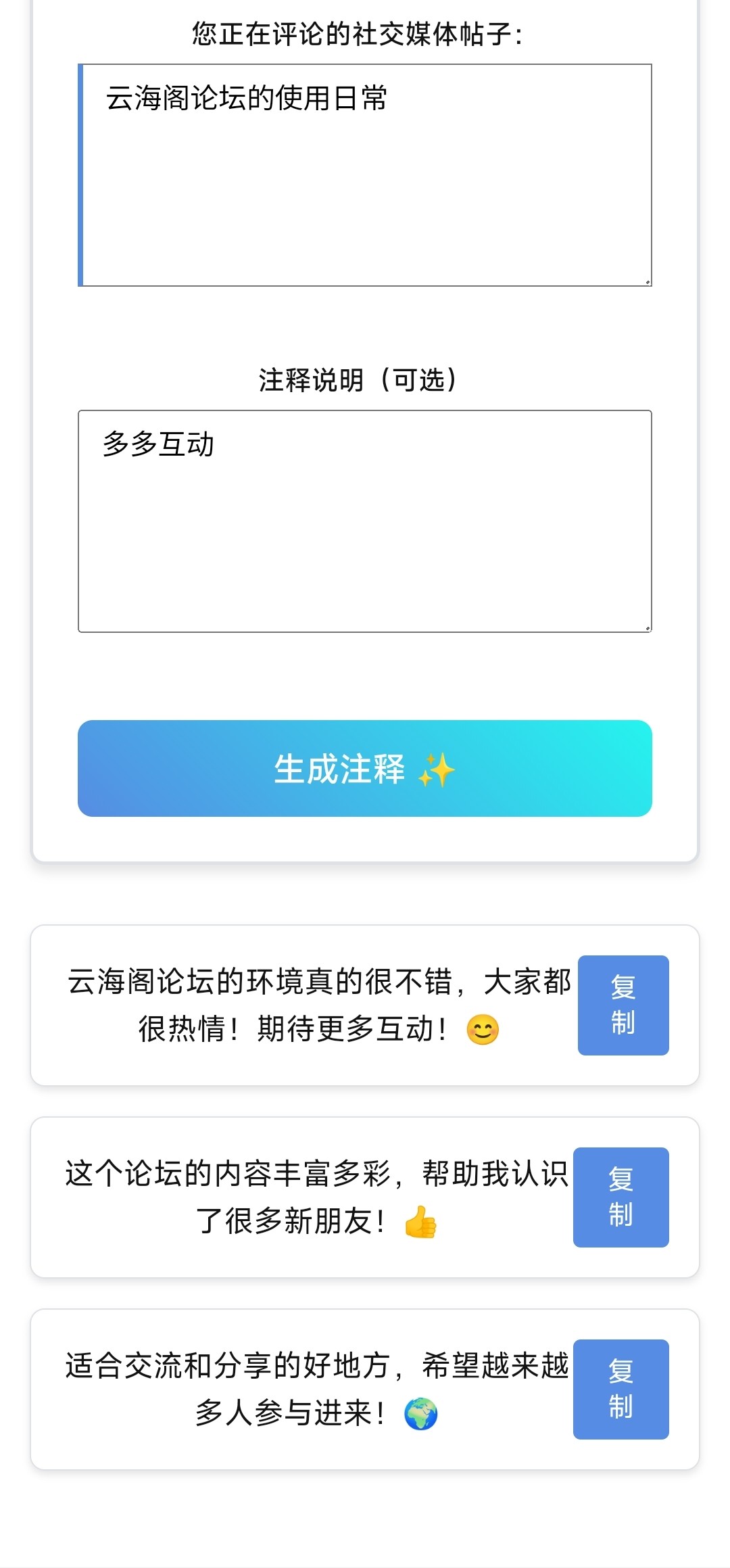Tap the social media post text field

[x=365, y=175]
